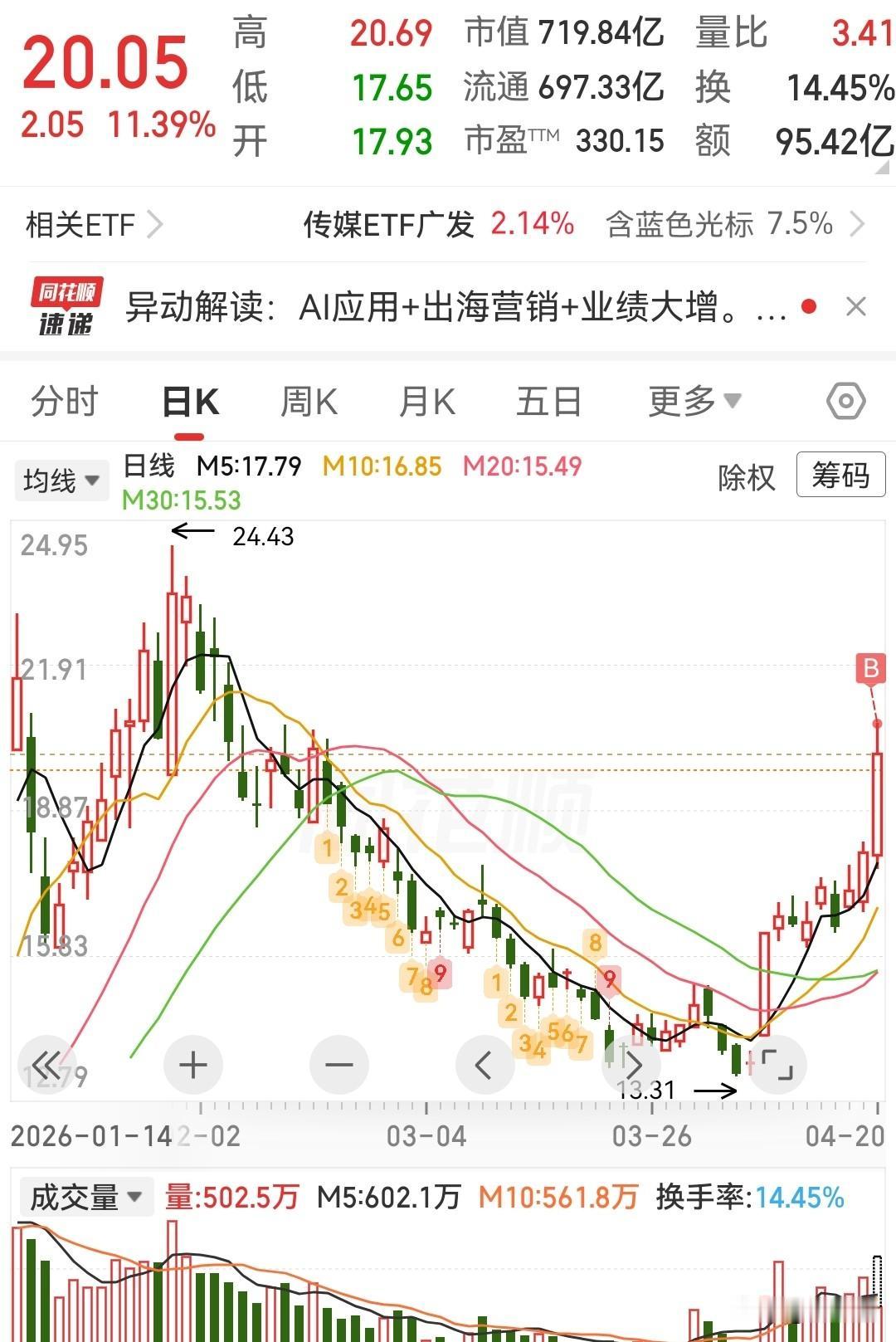Enable the 筹码 chip distribution overlay
Viewport: 896px width, 1342px height.
coord(840,475)
